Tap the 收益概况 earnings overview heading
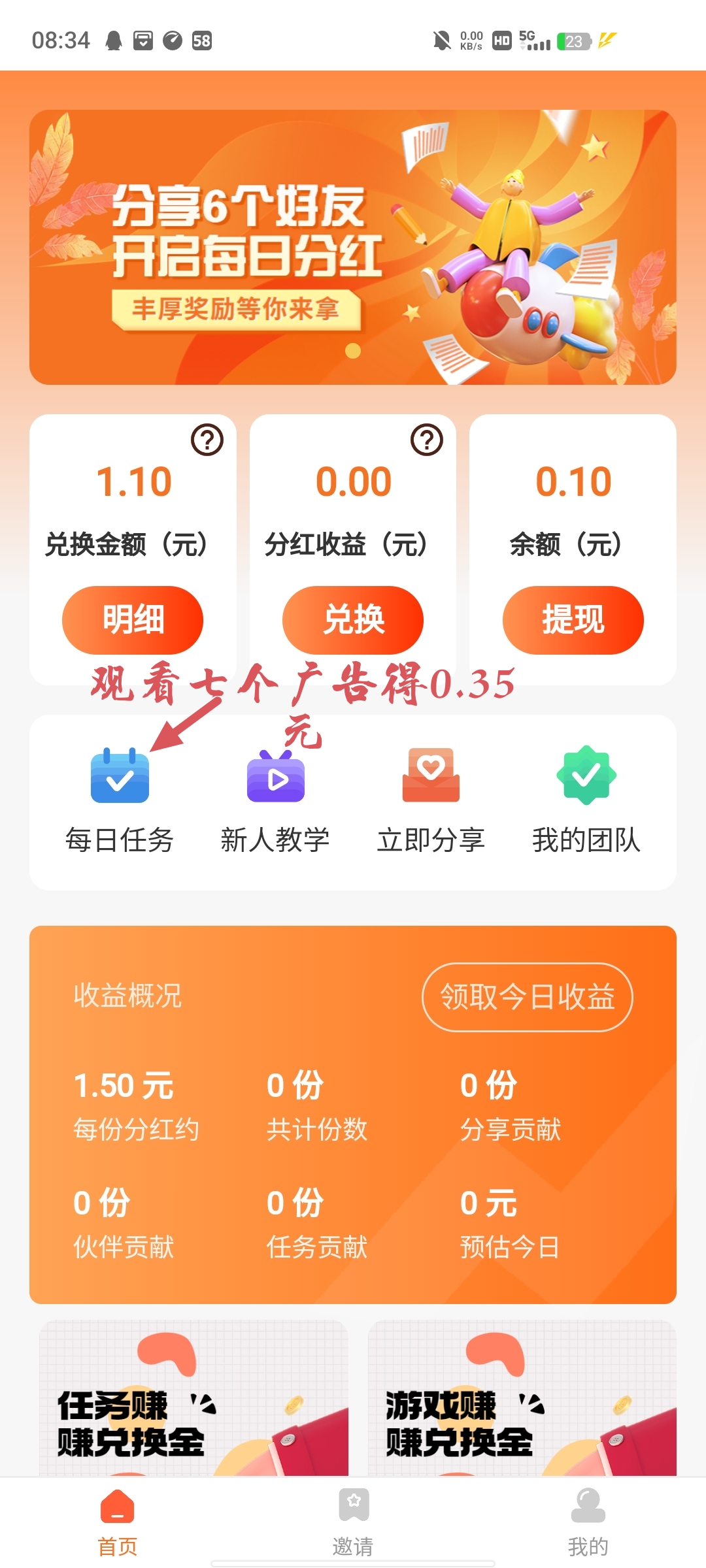Image resolution: width=706 pixels, height=1568 pixels. tap(127, 997)
